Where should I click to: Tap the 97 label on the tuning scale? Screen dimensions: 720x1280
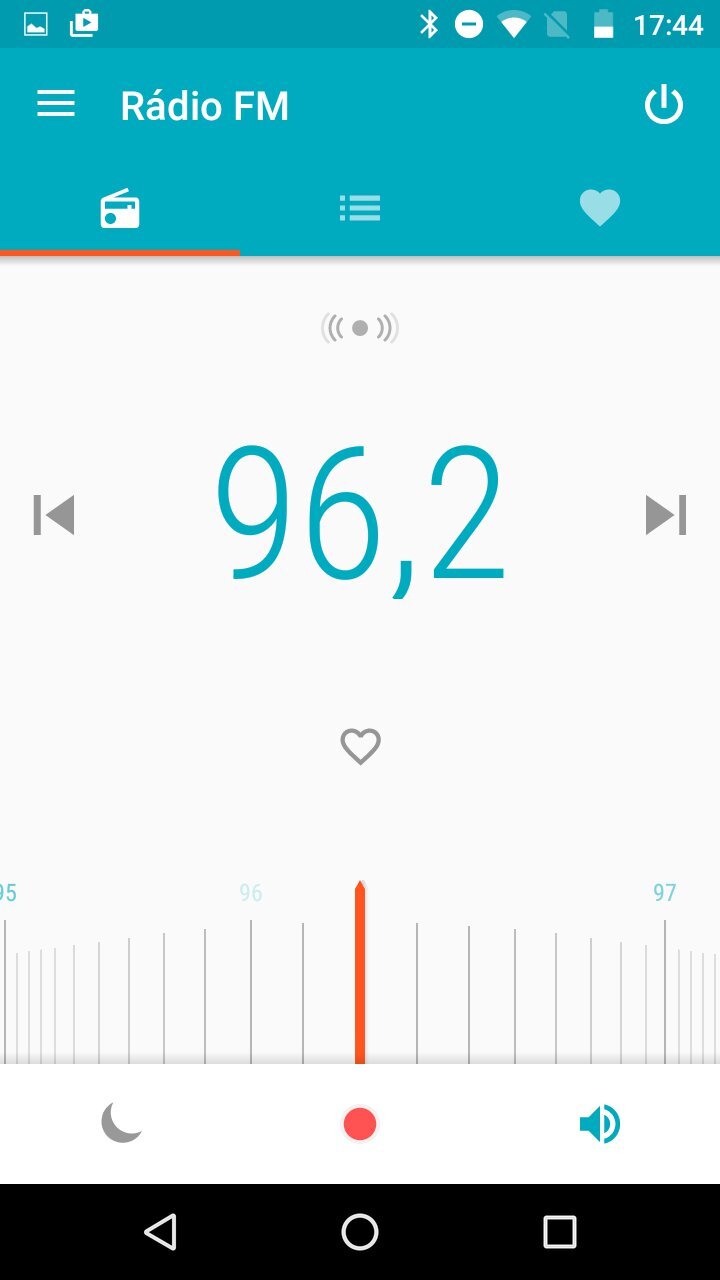664,892
